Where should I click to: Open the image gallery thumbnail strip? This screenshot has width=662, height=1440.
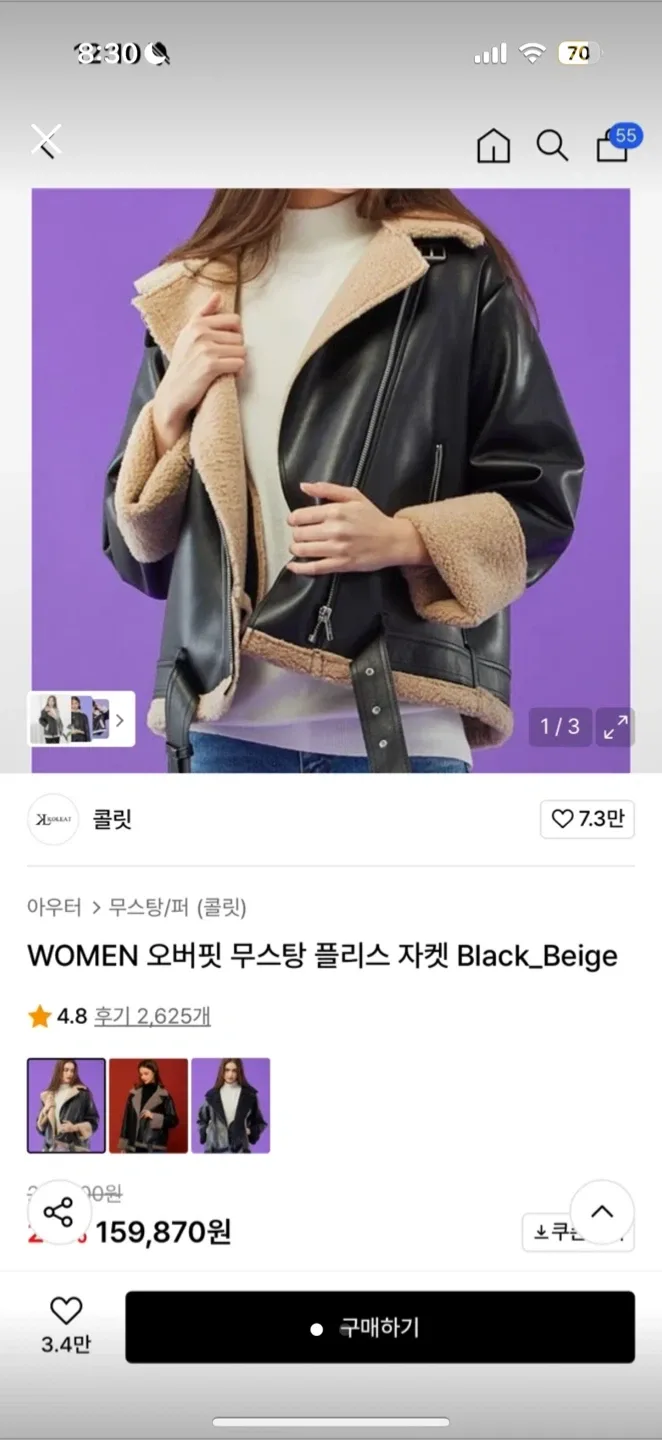coord(81,719)
